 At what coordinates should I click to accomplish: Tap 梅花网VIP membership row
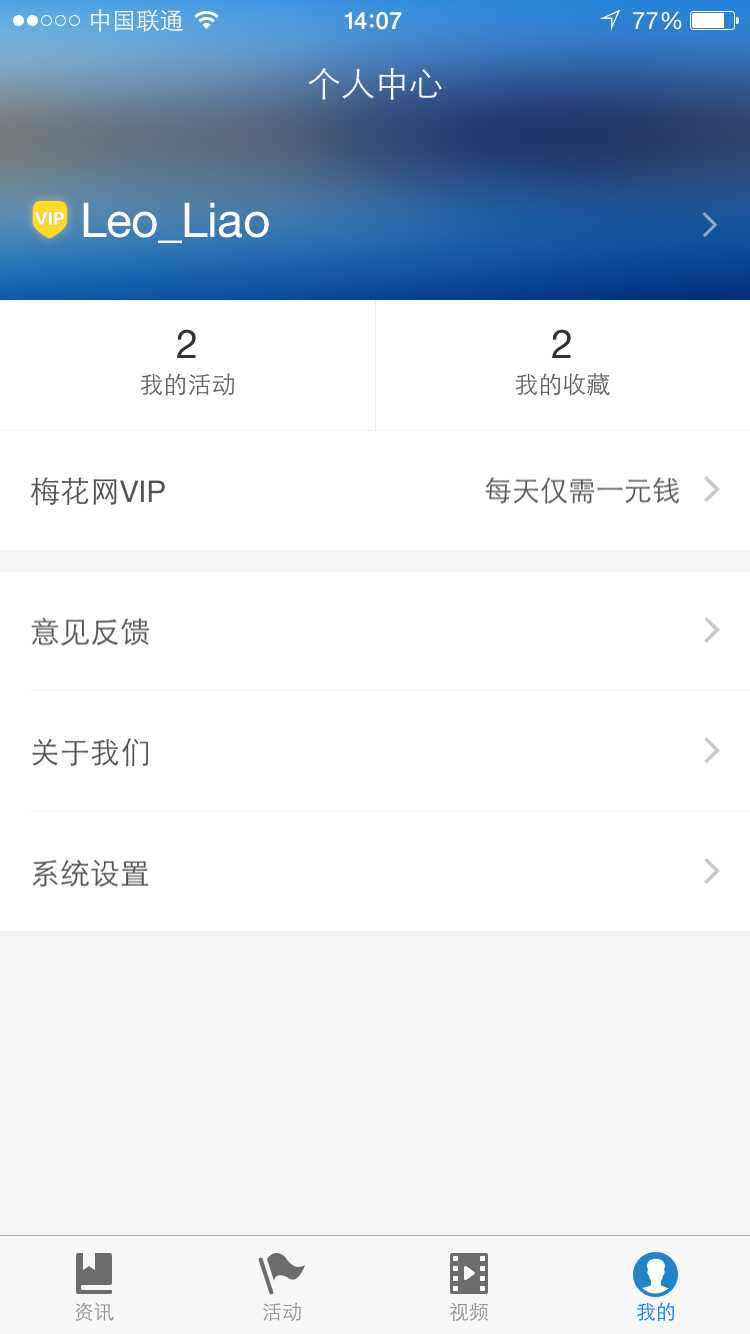(x=97, y=491)
